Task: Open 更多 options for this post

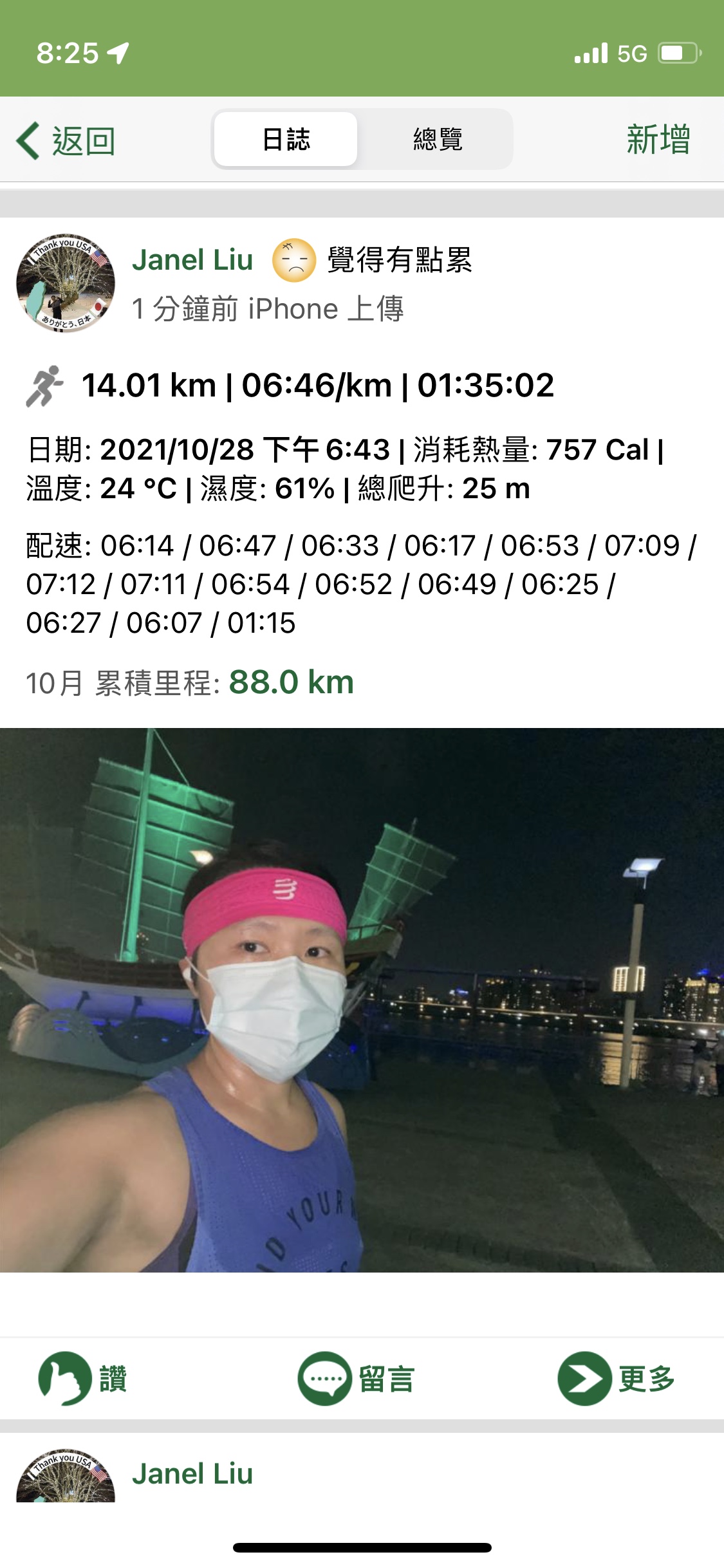Action: [x=615, y=1378]
